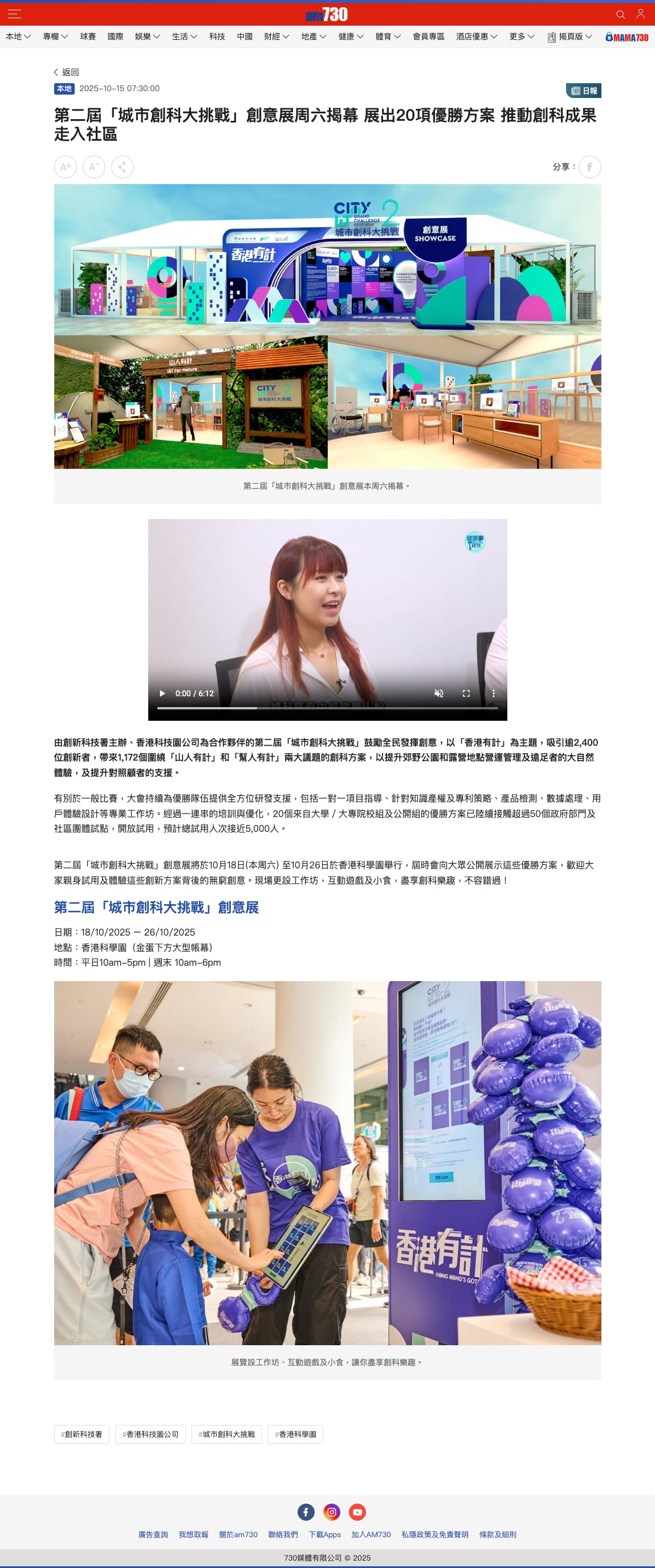The image size is (655, 1568).
Task: Open the 日報 badge
Action: click(584, 91)
